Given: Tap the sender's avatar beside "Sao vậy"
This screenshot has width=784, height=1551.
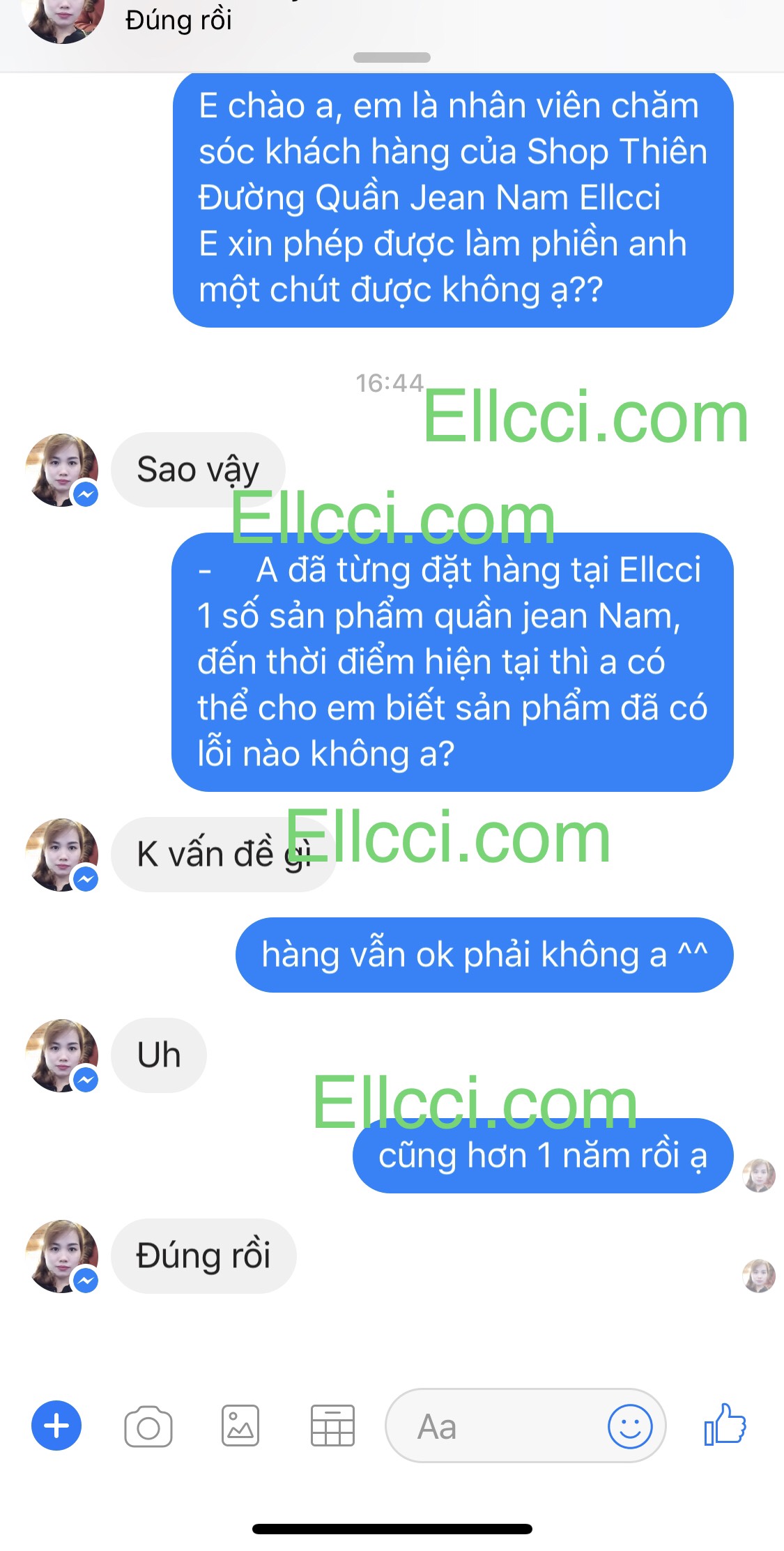Looking at the screenshot, I should (x=62, y=470).
